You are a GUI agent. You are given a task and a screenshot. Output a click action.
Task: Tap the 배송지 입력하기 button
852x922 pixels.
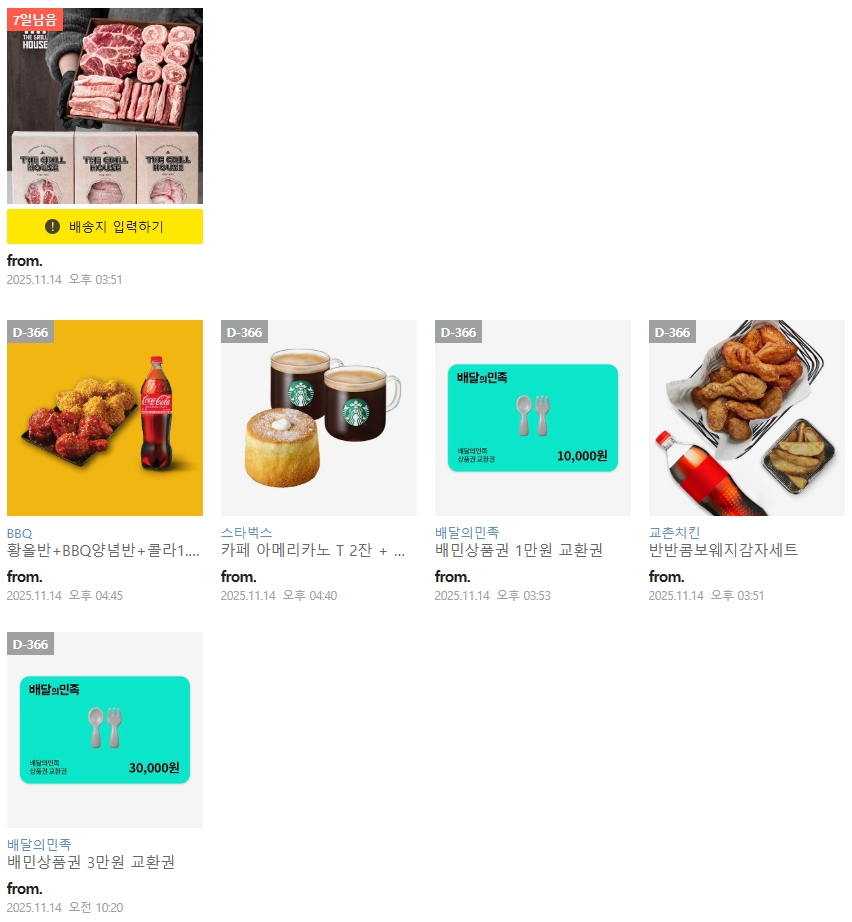tap(105, 227)
